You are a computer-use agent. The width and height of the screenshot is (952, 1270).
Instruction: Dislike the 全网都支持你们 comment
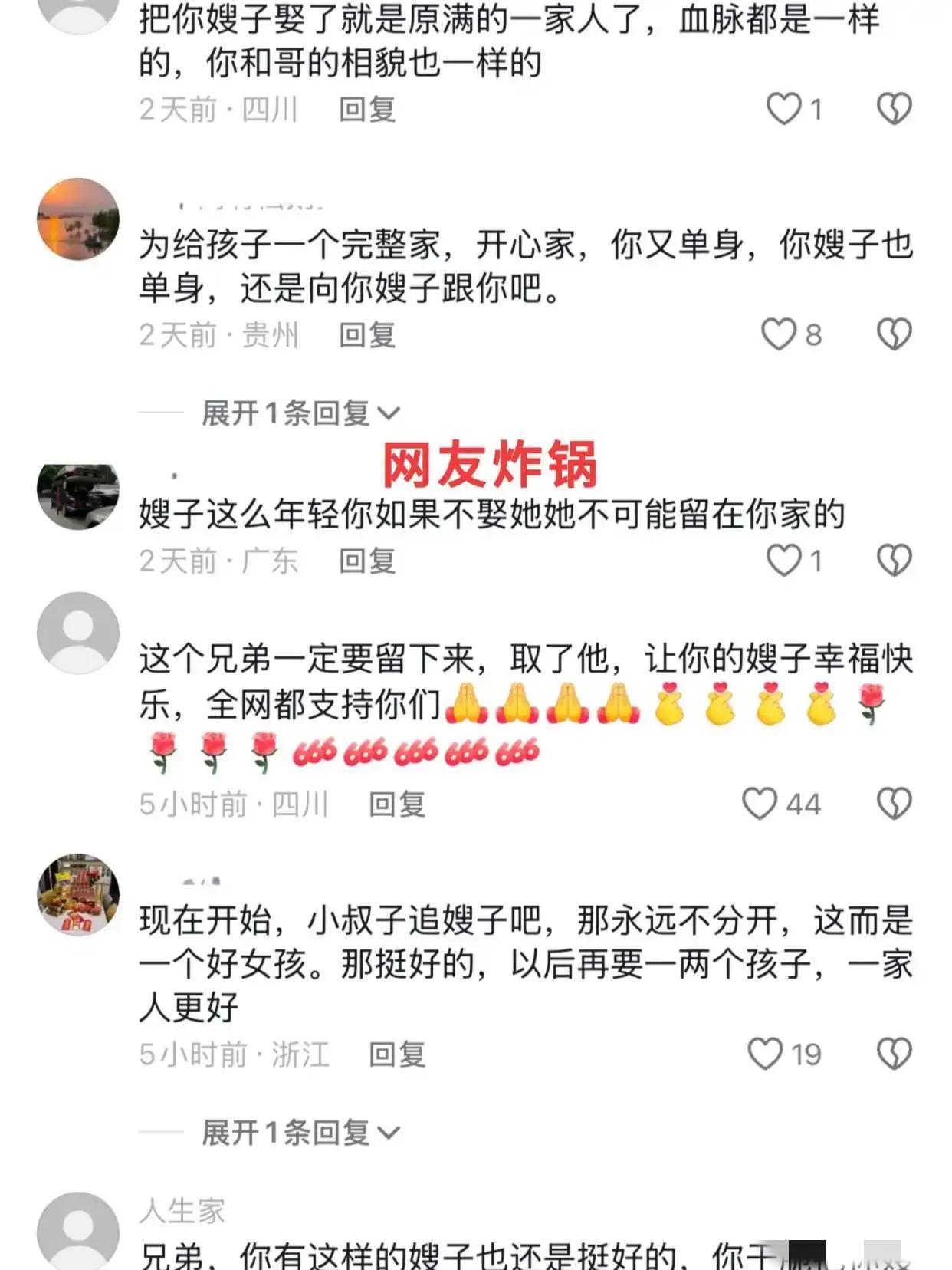894,804
